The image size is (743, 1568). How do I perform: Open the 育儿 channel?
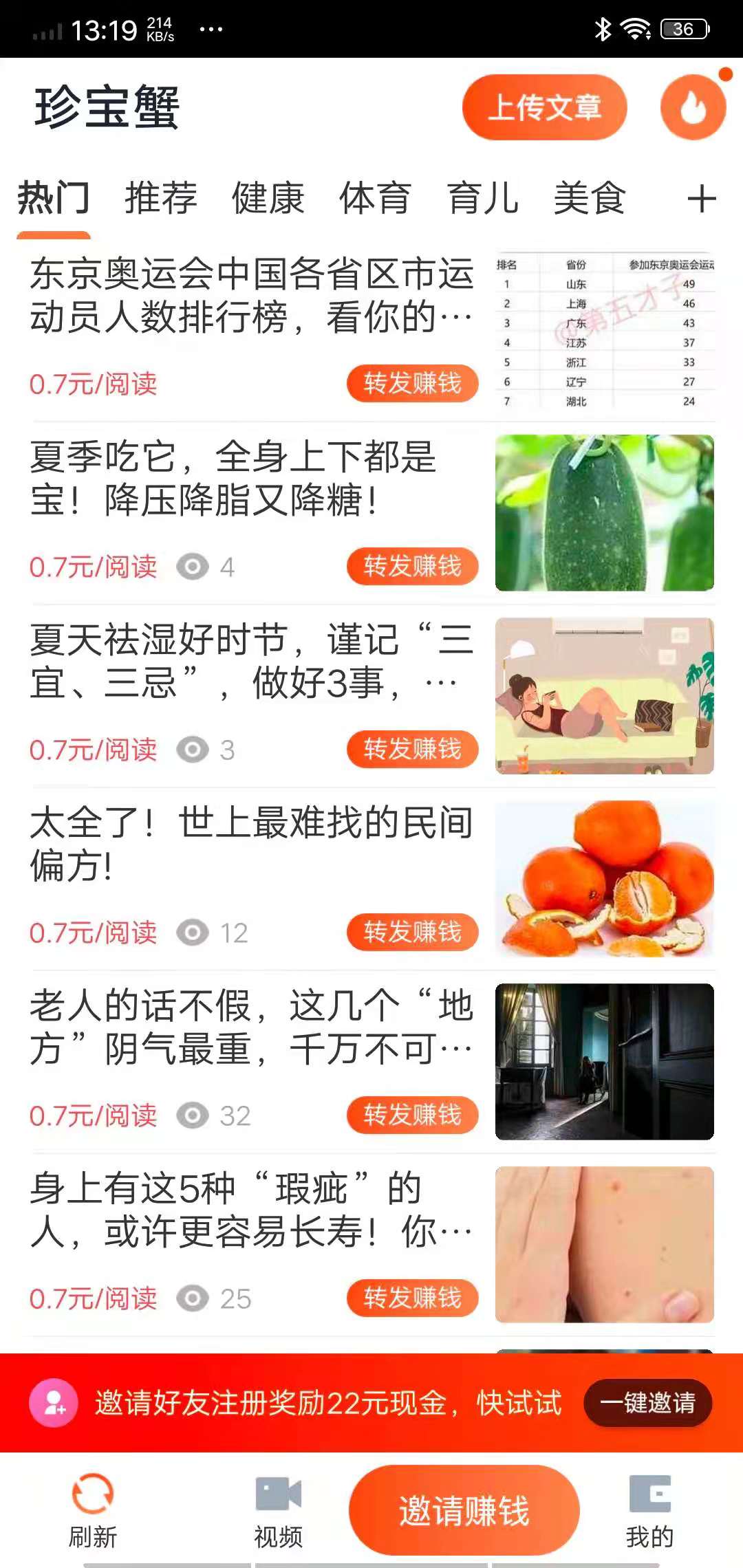point(483,199)
